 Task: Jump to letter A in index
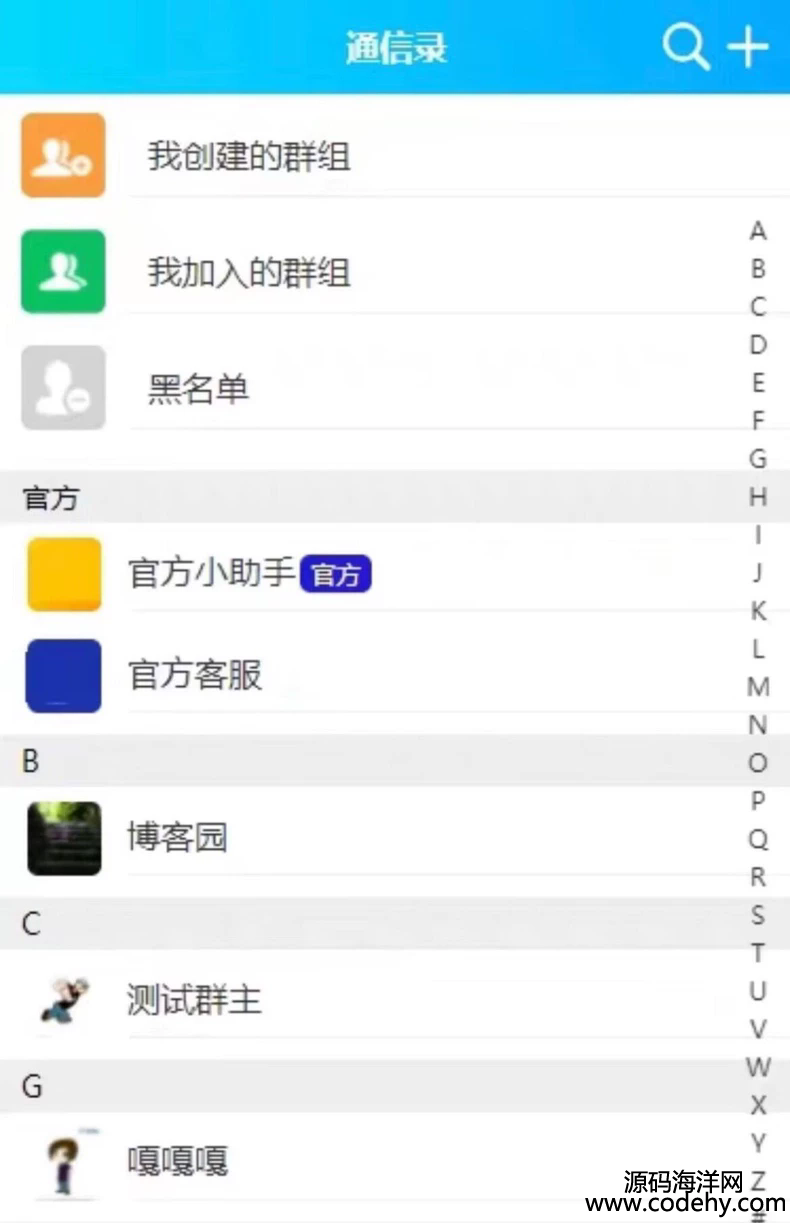point(758,232)
